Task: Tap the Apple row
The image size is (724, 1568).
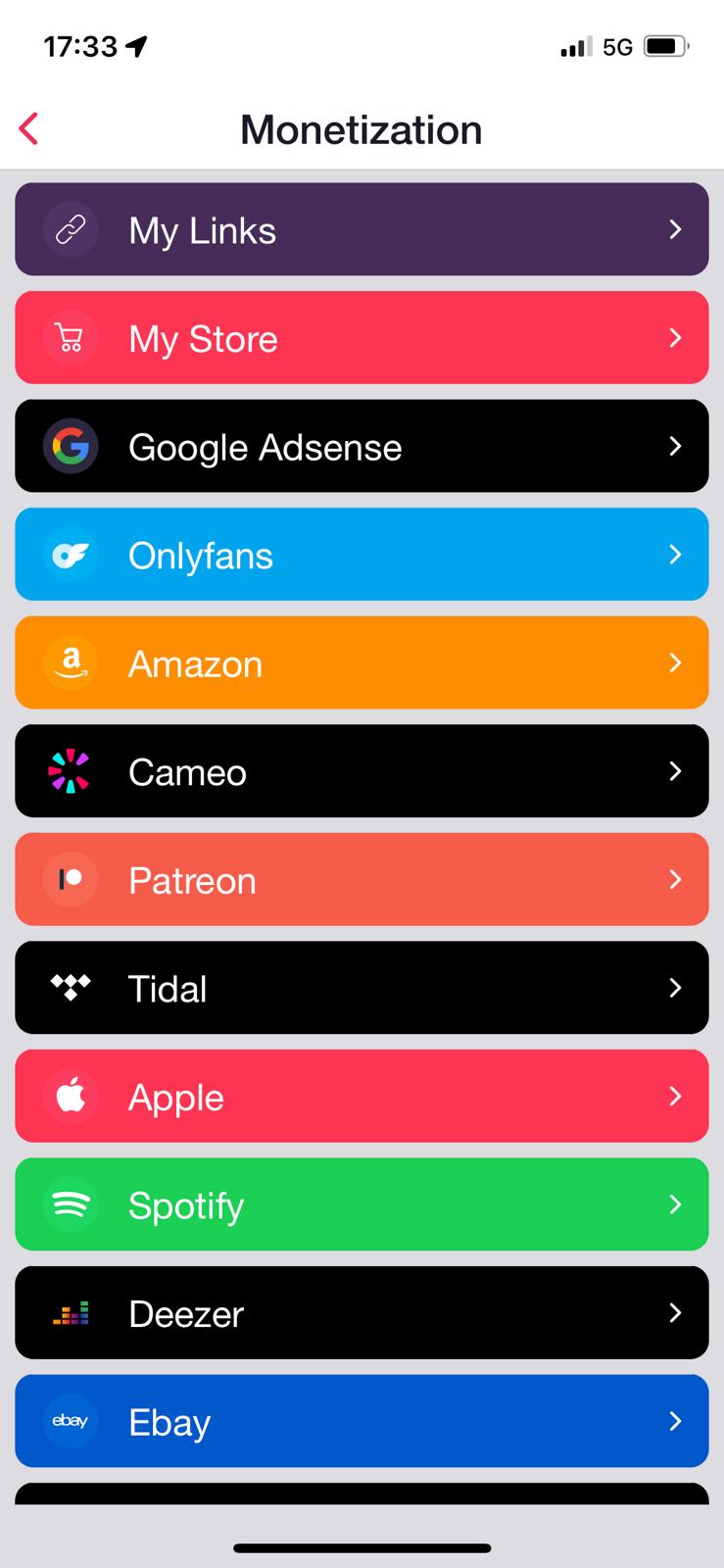Action: [362, 1096]
